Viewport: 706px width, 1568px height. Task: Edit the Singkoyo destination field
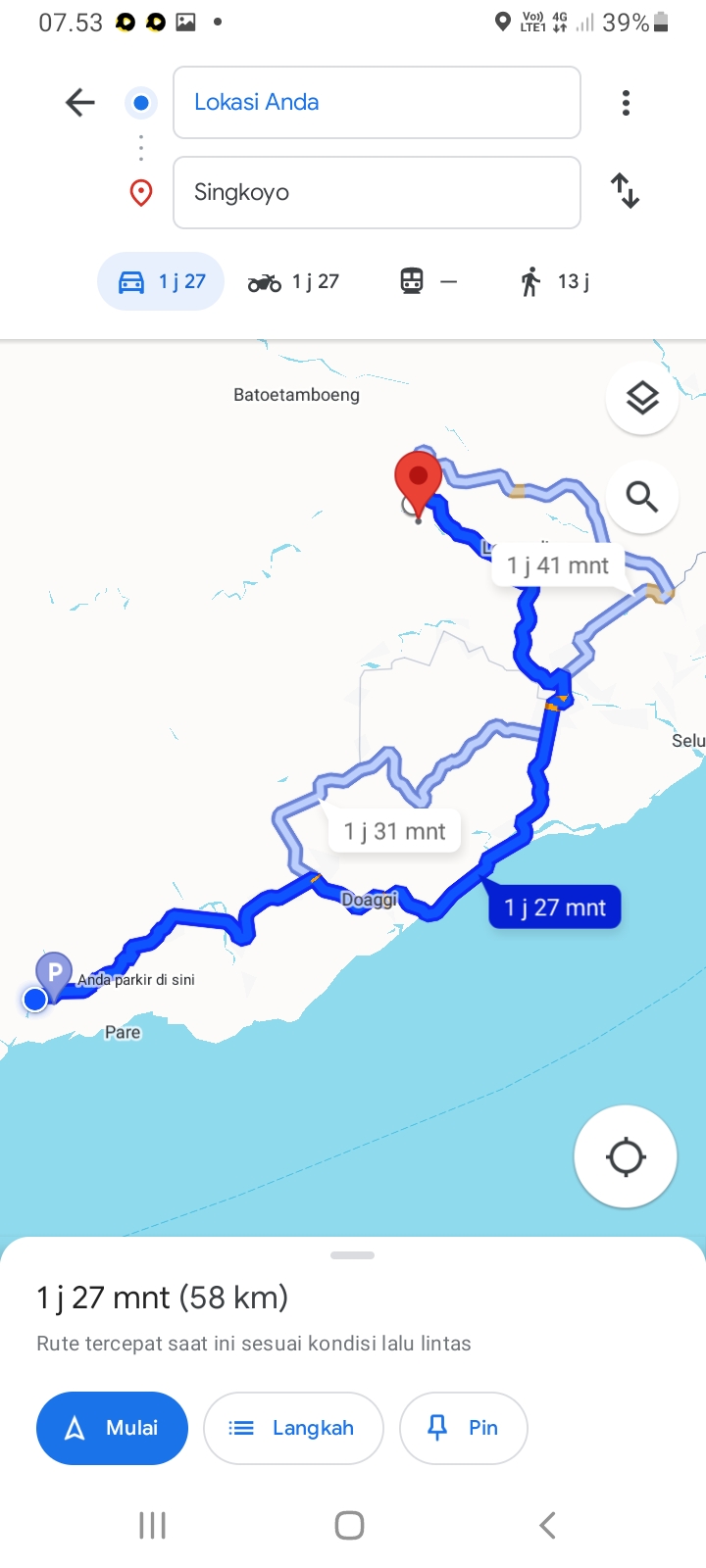[x=377, y=192]
